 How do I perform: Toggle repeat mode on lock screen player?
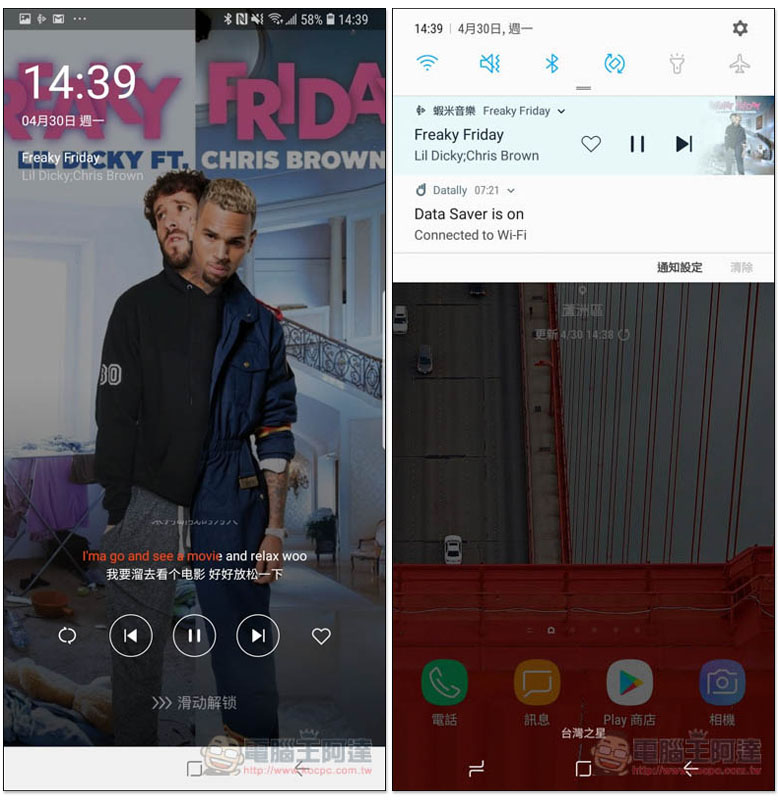pyautogui.click(x=67, y=636)
